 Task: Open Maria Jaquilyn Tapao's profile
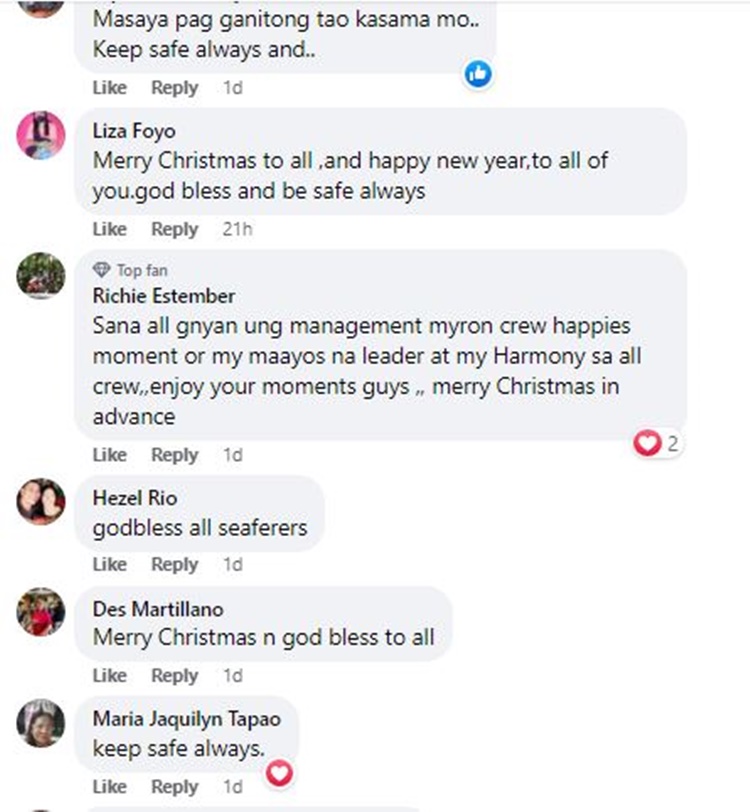click(186, 719)
